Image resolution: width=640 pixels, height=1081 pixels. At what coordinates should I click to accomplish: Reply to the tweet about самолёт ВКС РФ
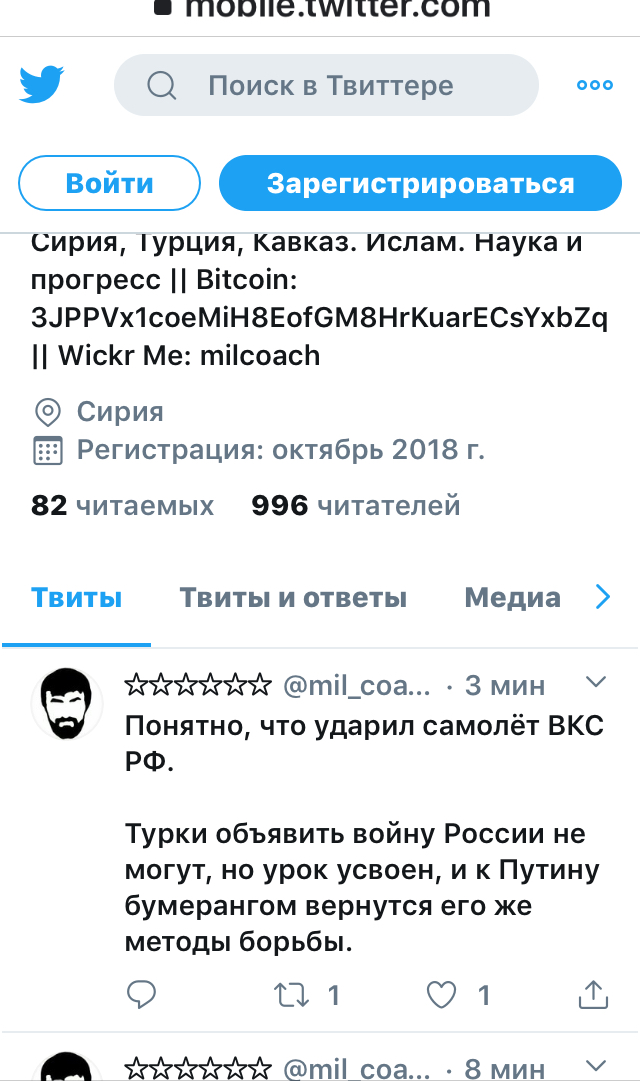142,994
